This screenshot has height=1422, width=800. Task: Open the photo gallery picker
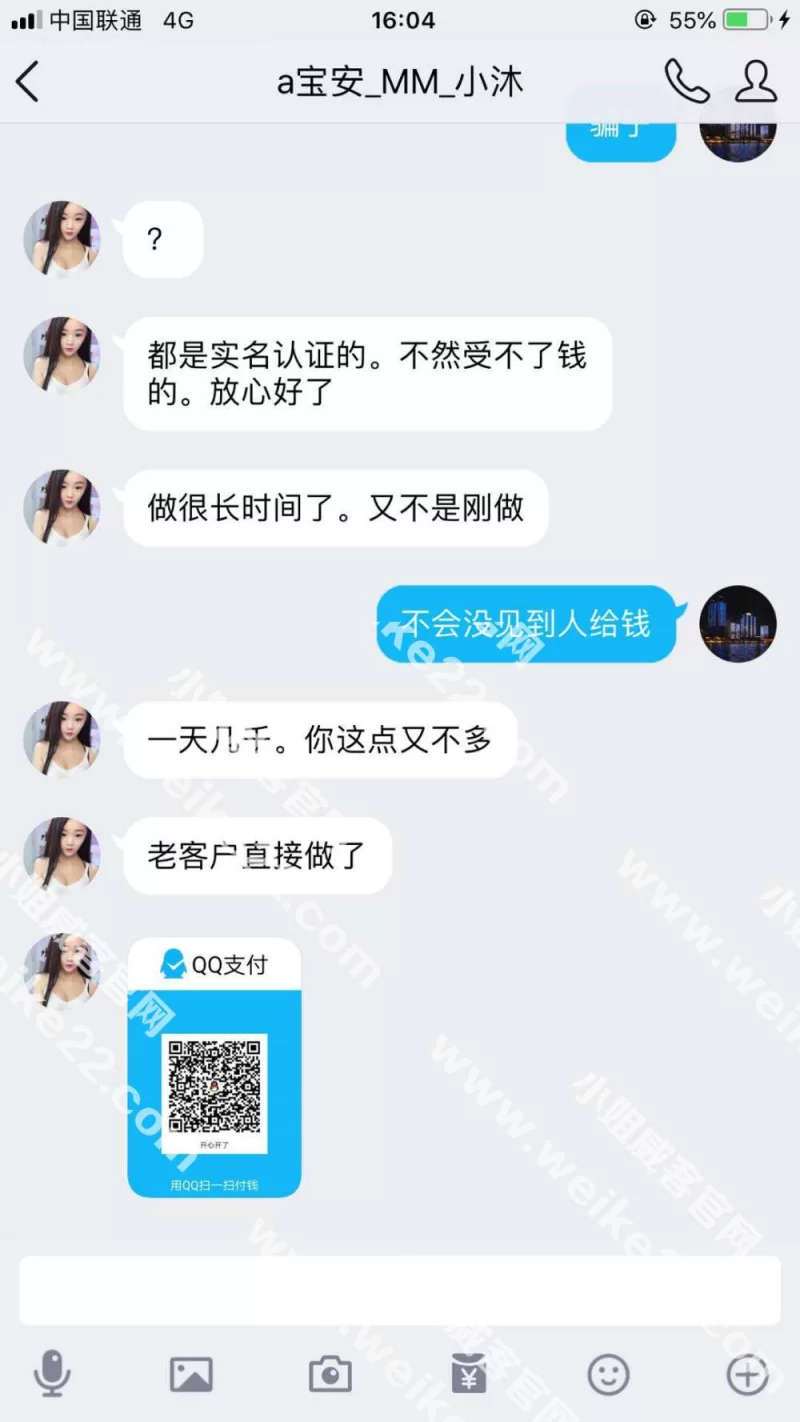191,1375
